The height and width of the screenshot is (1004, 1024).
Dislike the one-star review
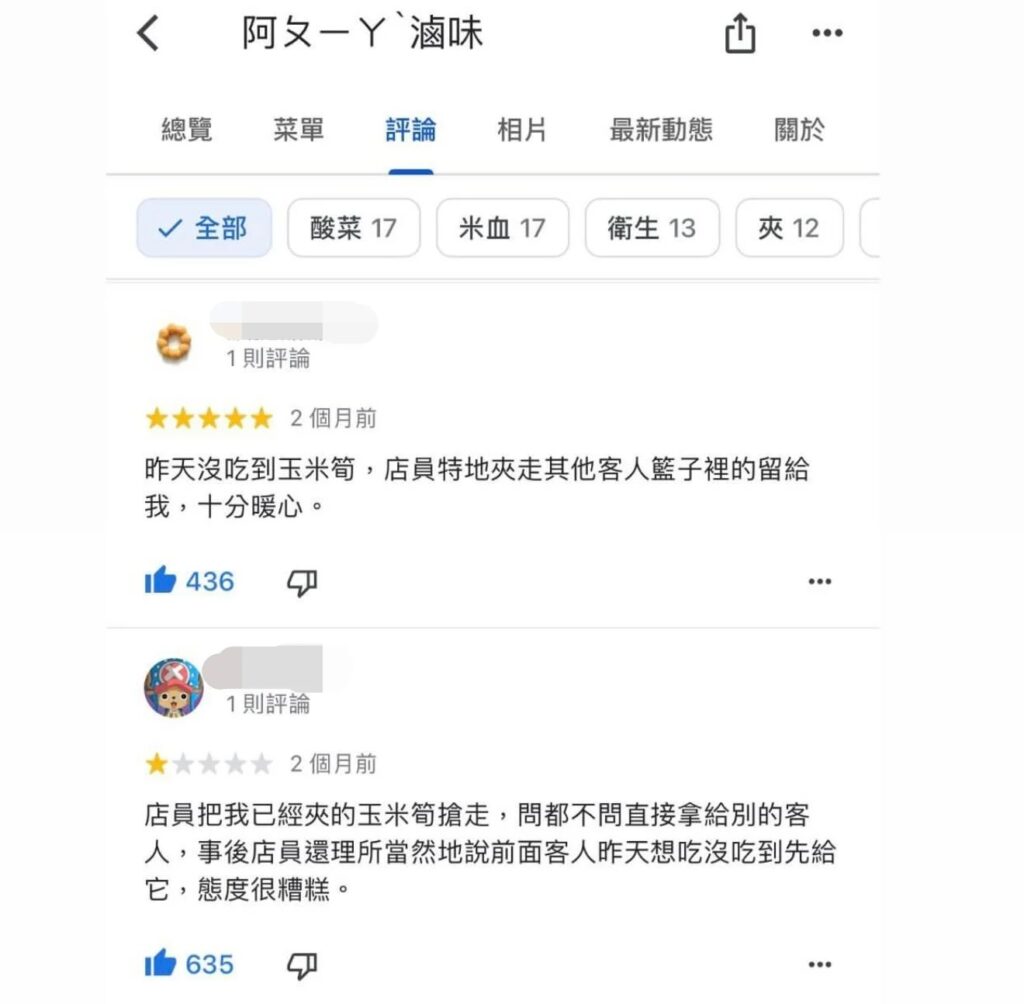(301, 965)
